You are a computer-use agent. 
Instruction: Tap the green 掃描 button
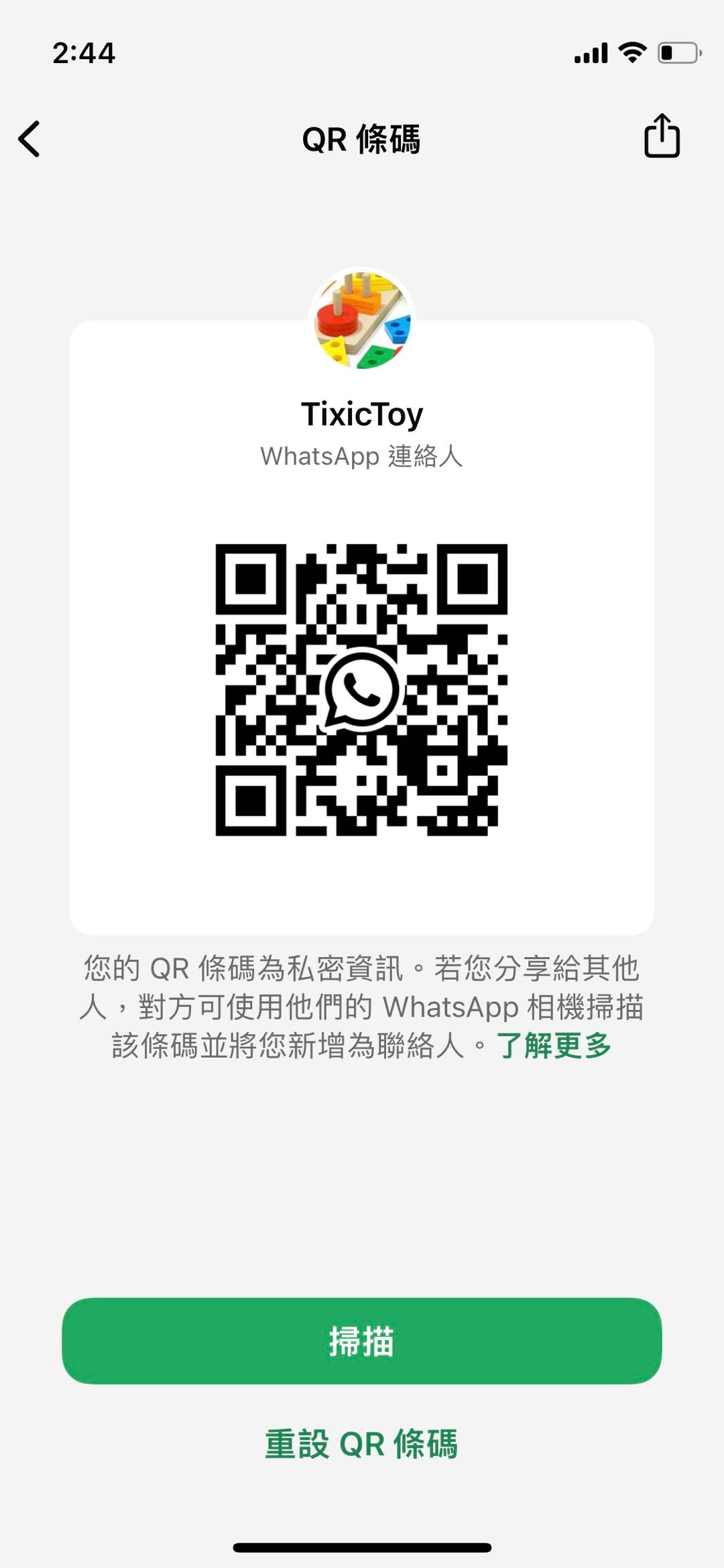click(362, 1341)
